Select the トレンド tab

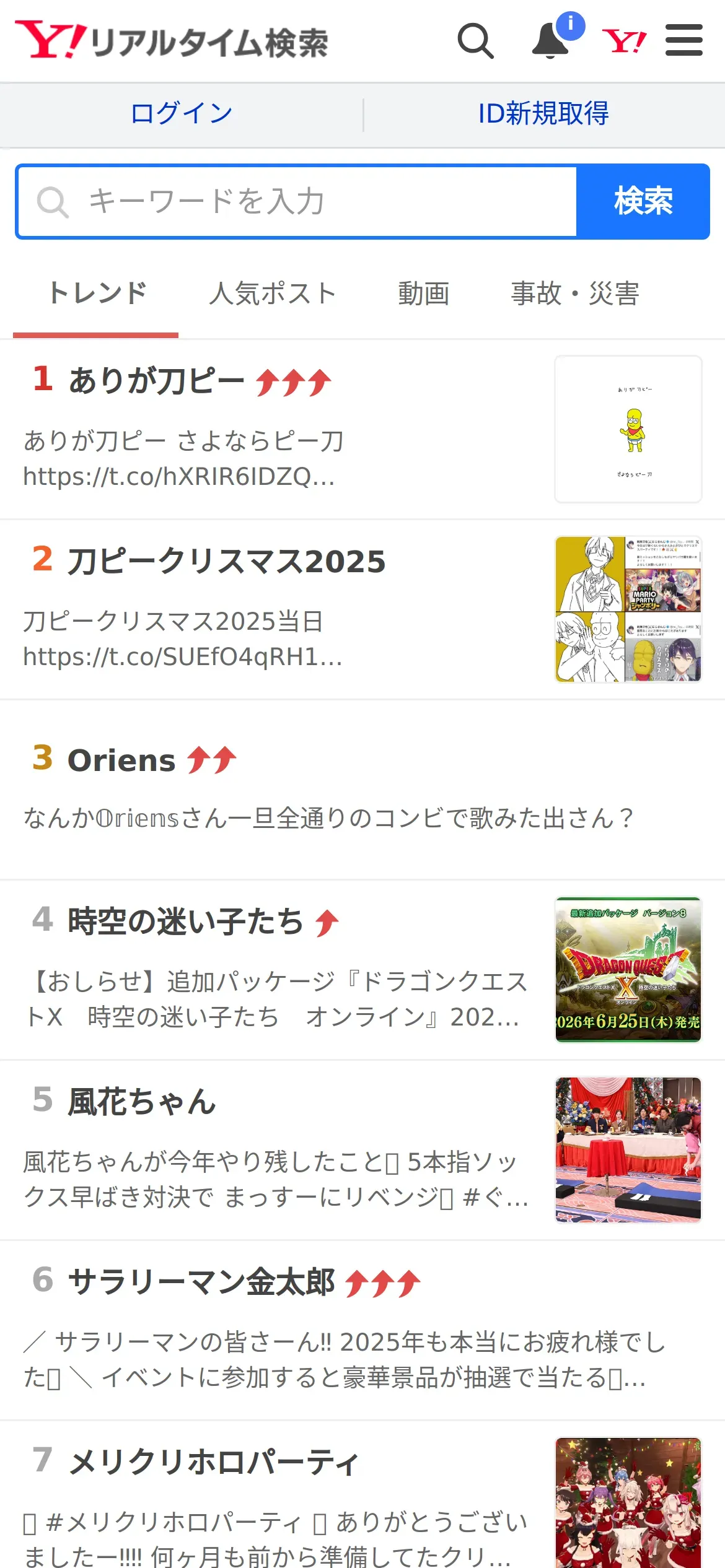tap(97, 294)
